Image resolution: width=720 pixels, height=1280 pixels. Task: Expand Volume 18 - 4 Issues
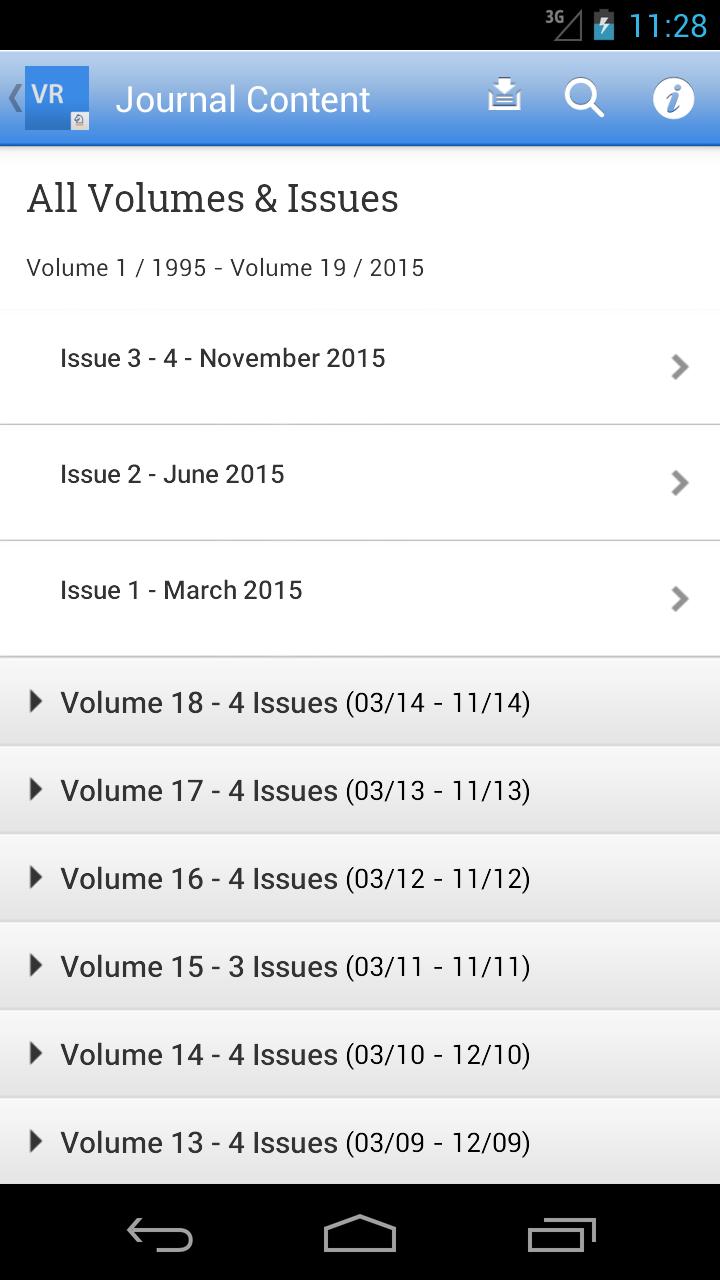pos(360,702)
